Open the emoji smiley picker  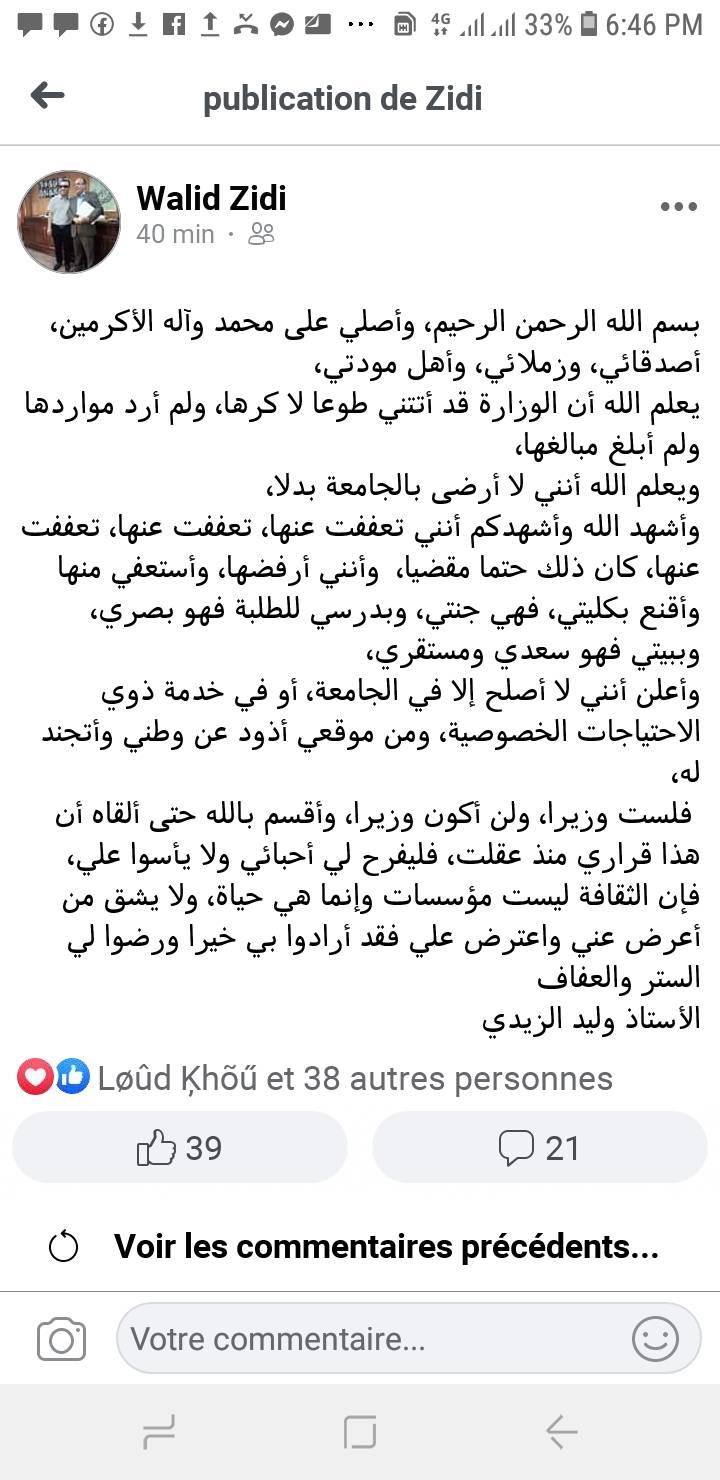tap(655, 1339)
